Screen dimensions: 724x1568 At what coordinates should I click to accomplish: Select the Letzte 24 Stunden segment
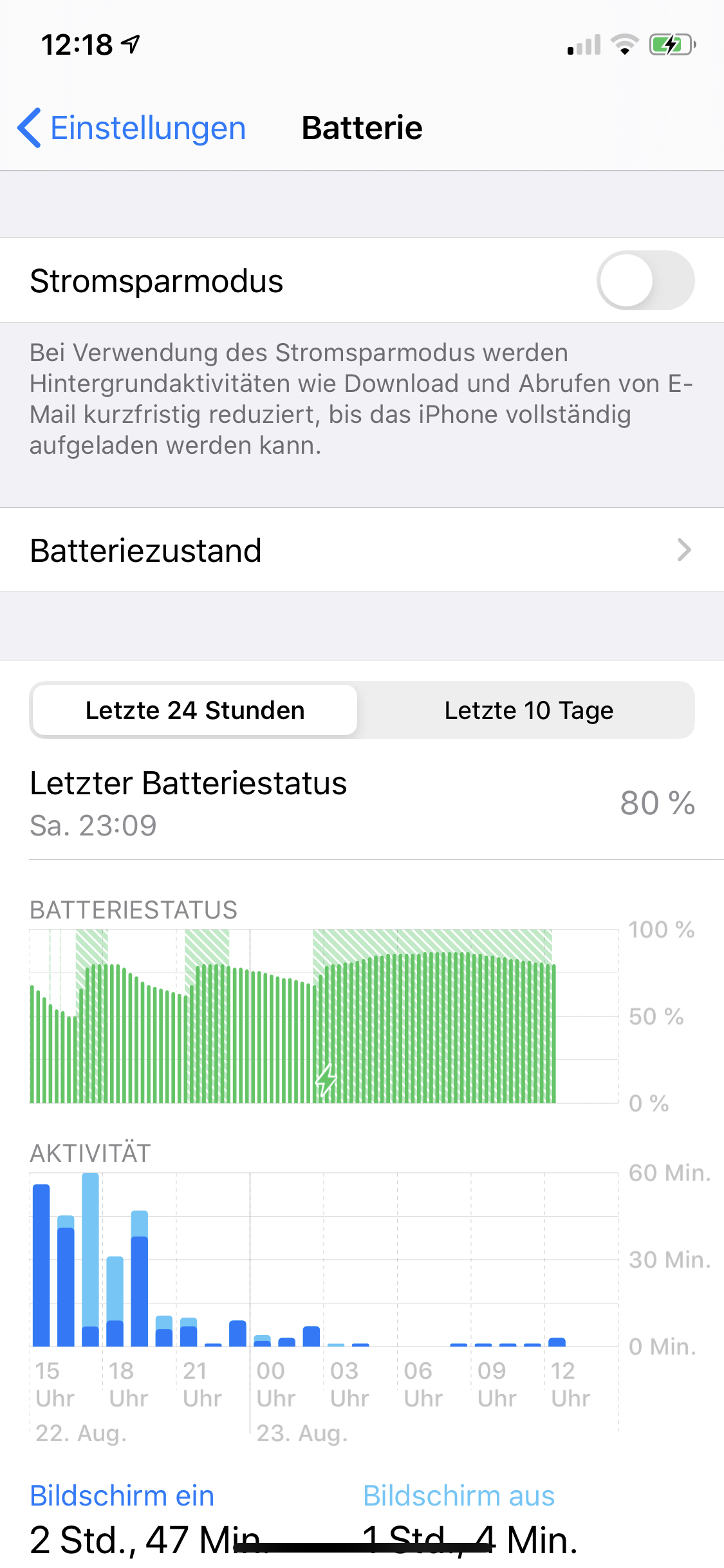tap(195, 711)
